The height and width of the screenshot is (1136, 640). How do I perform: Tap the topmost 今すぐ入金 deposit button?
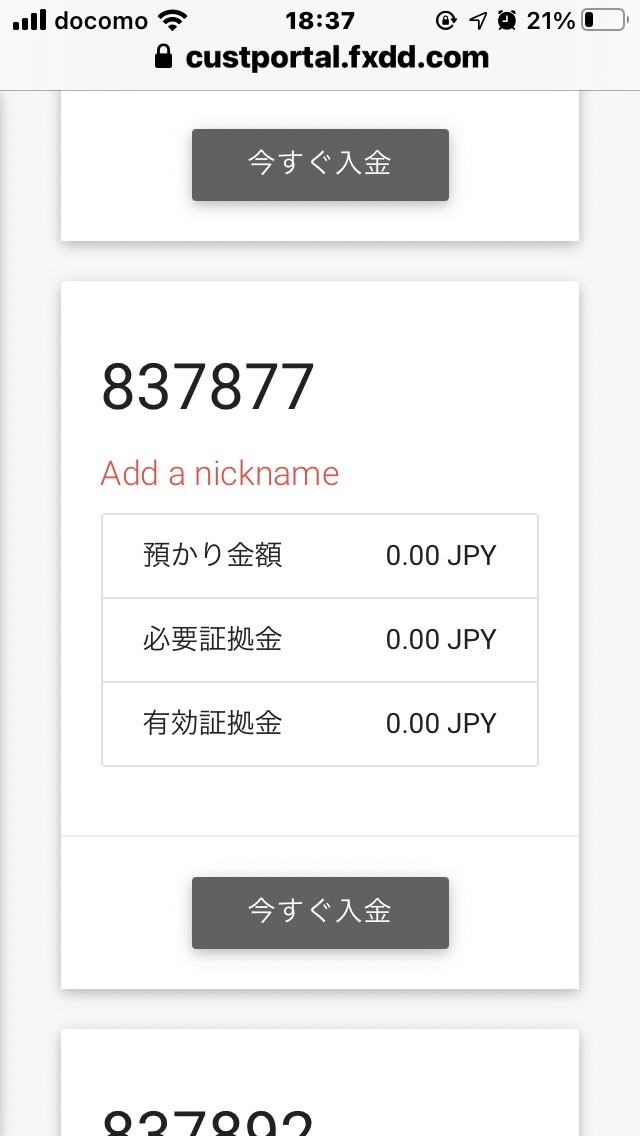click(320, 164)
